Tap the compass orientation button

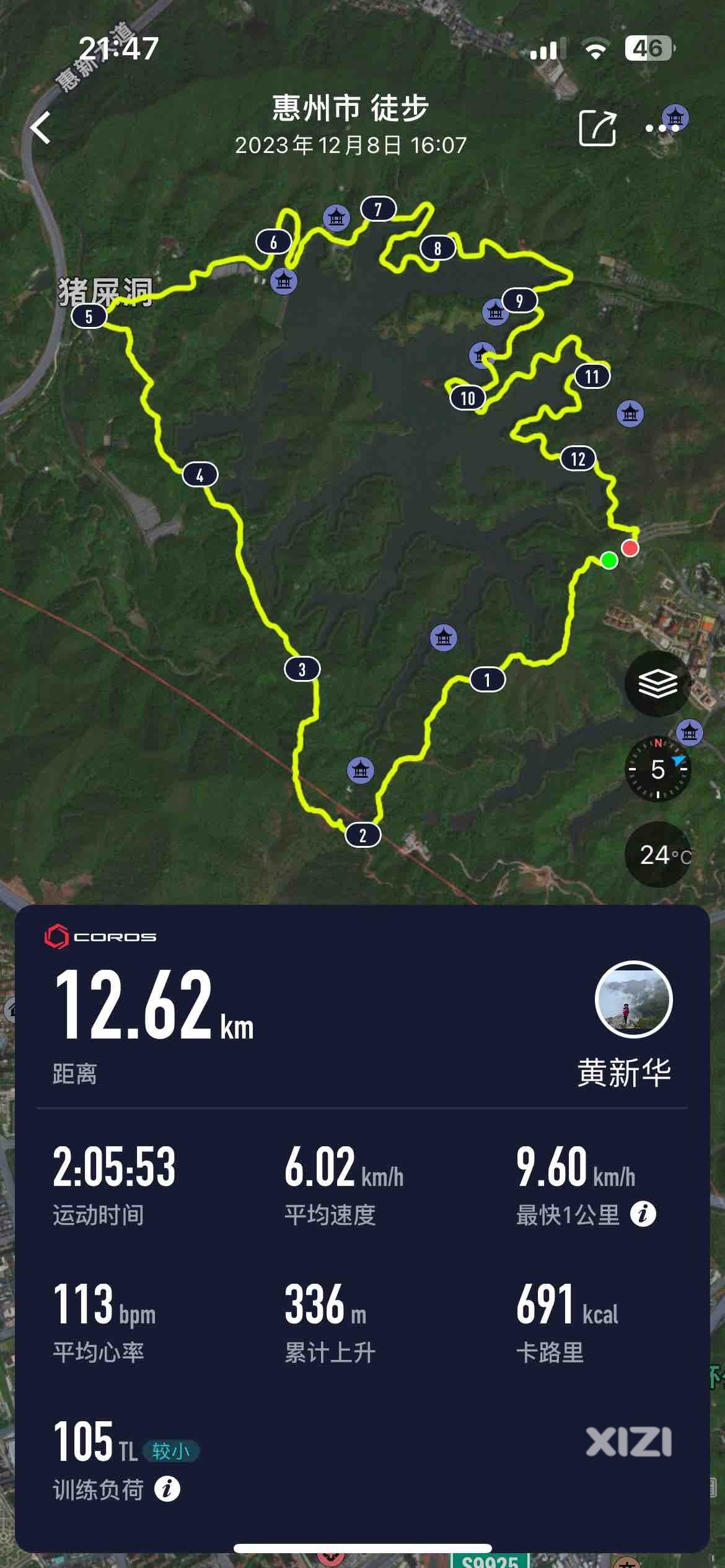click(x=657, y=769)
